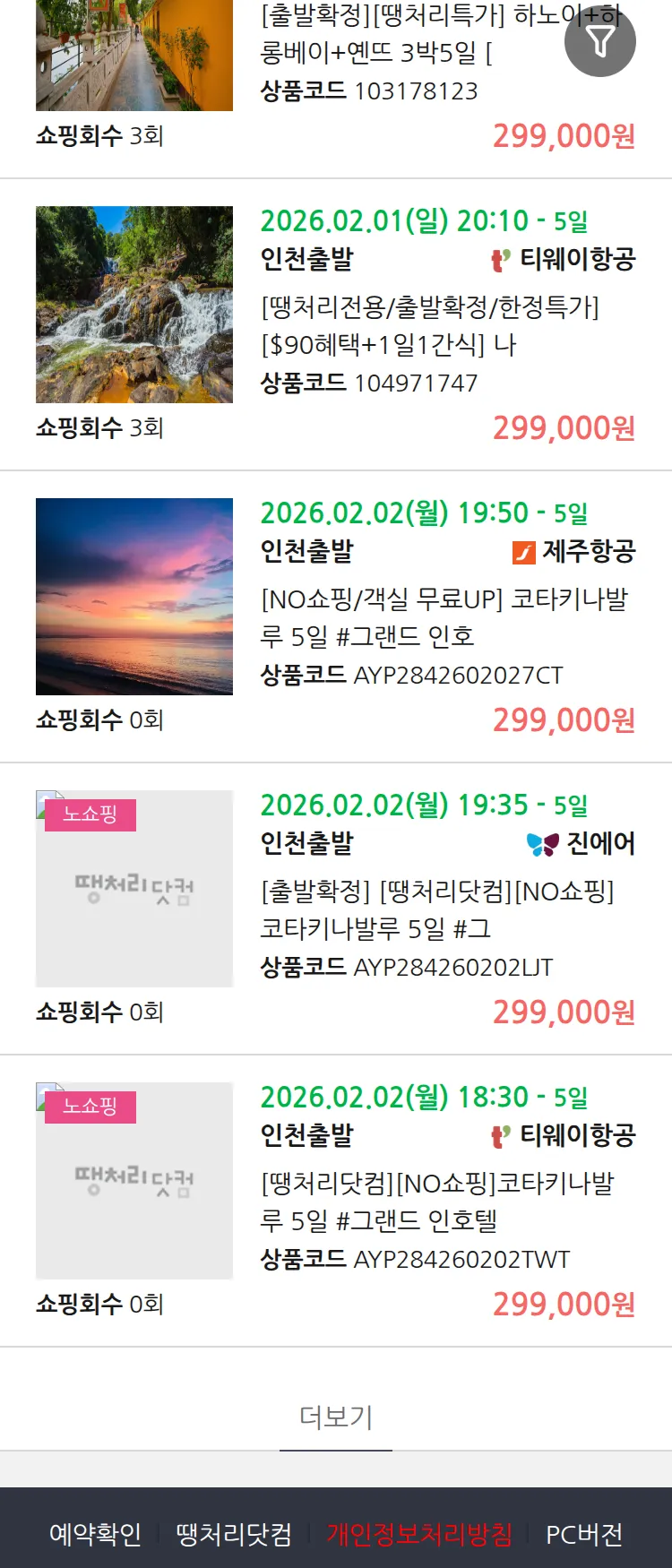Switch to the PC버전 site
This screenshot has height=1568, width=672.
click(584, 1534)
